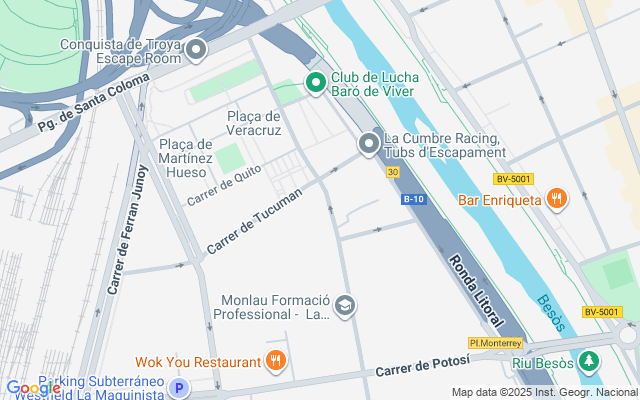Screen dimensions: 640x400
Task: Select Club de Lucha Baró de Viver pin
Action: pos(315,82)
